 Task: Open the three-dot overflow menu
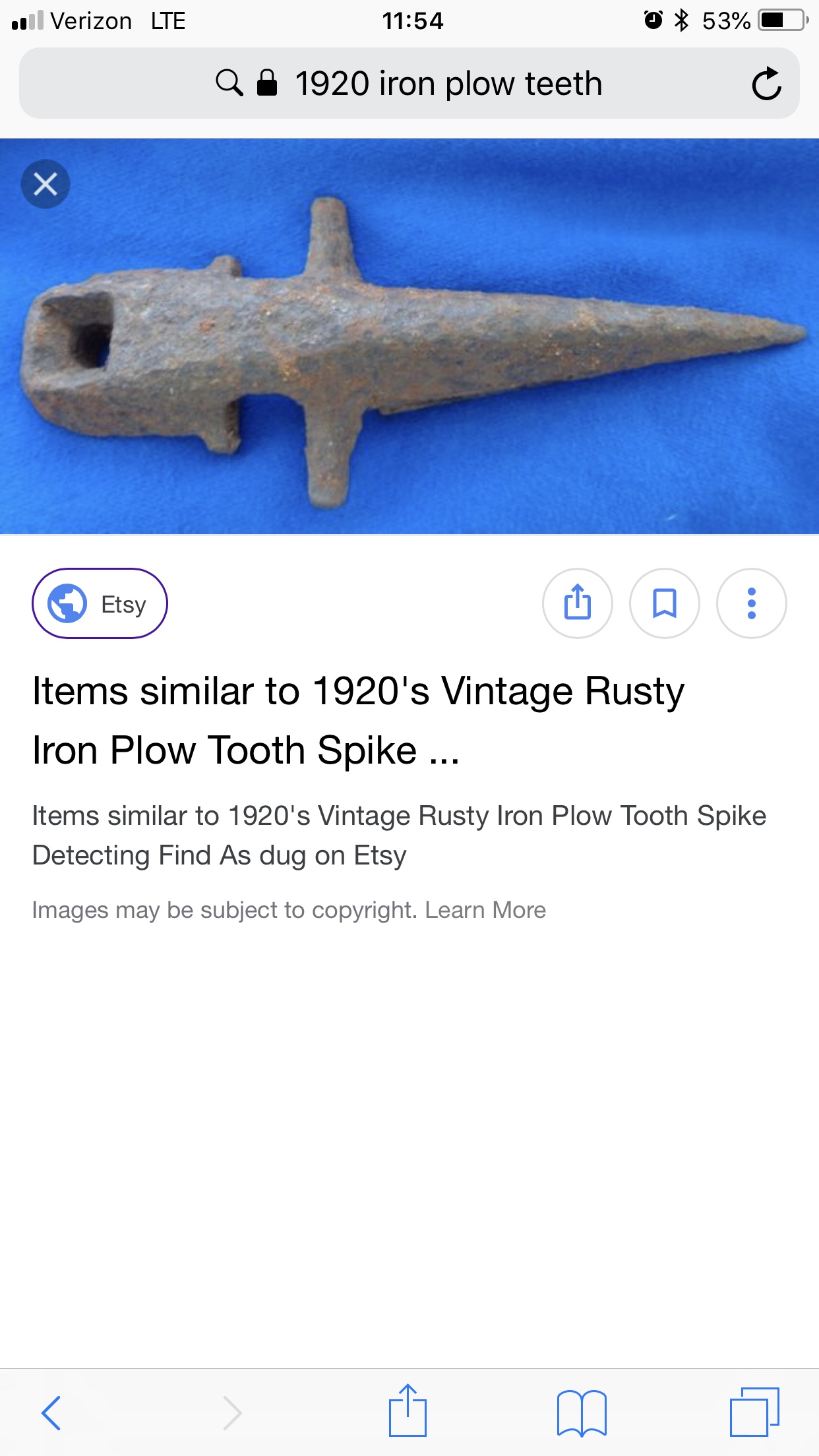pyautogui.click(x=752, y=603)
